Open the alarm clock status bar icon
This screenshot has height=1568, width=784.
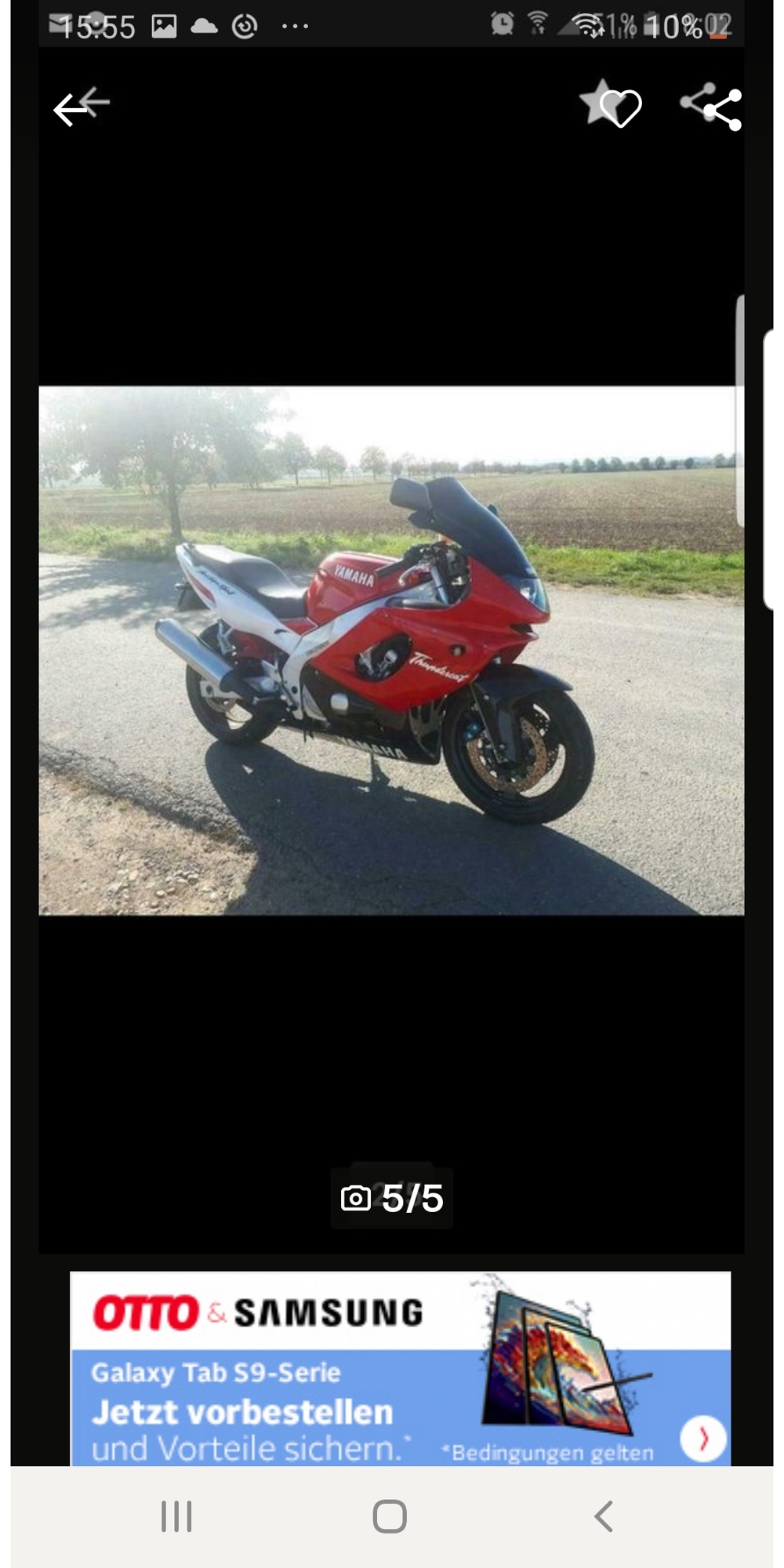point(502,25)
